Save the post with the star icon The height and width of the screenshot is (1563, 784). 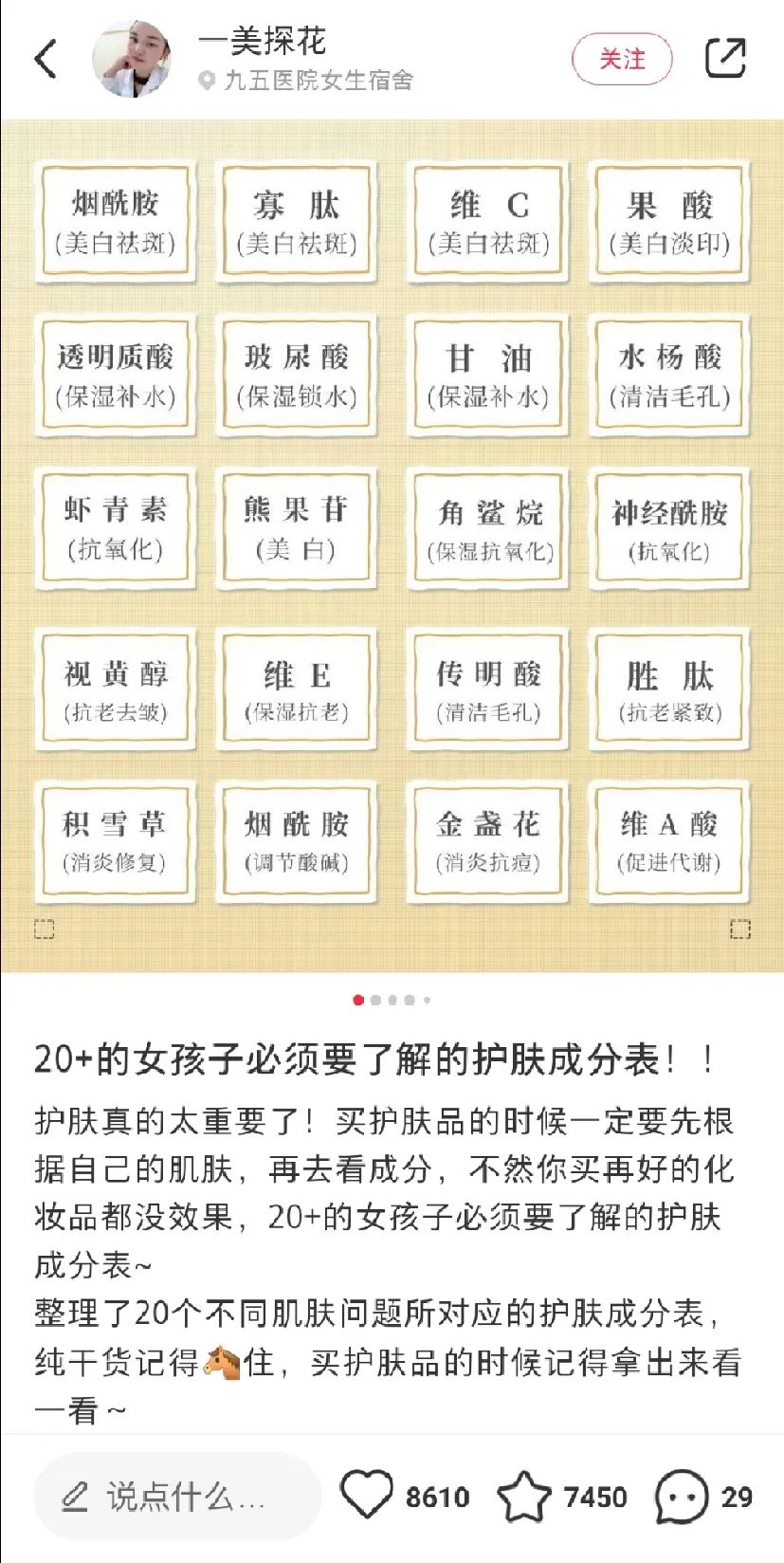coord(523,1496)
